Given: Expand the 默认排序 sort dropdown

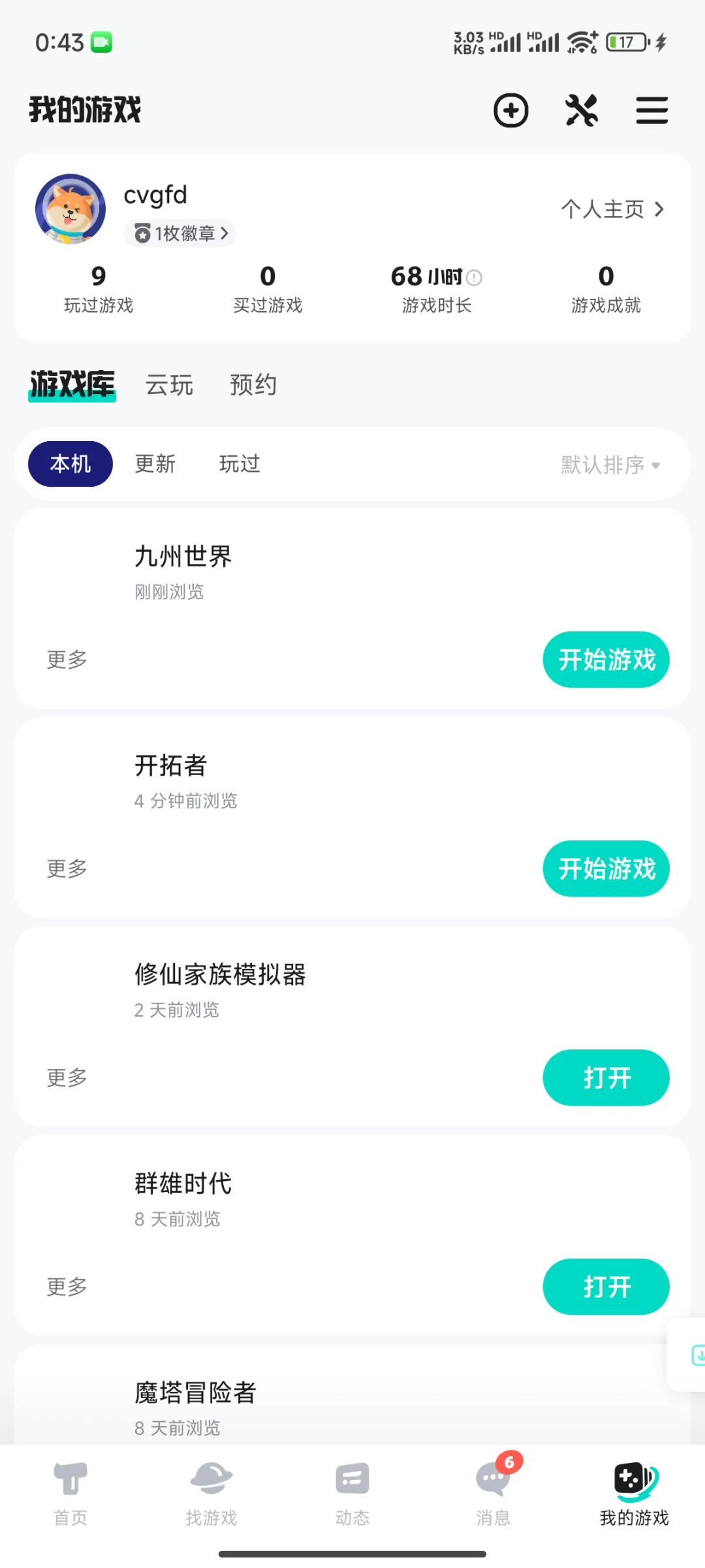Looking at the screenshot, I should [x=610, y=465].
